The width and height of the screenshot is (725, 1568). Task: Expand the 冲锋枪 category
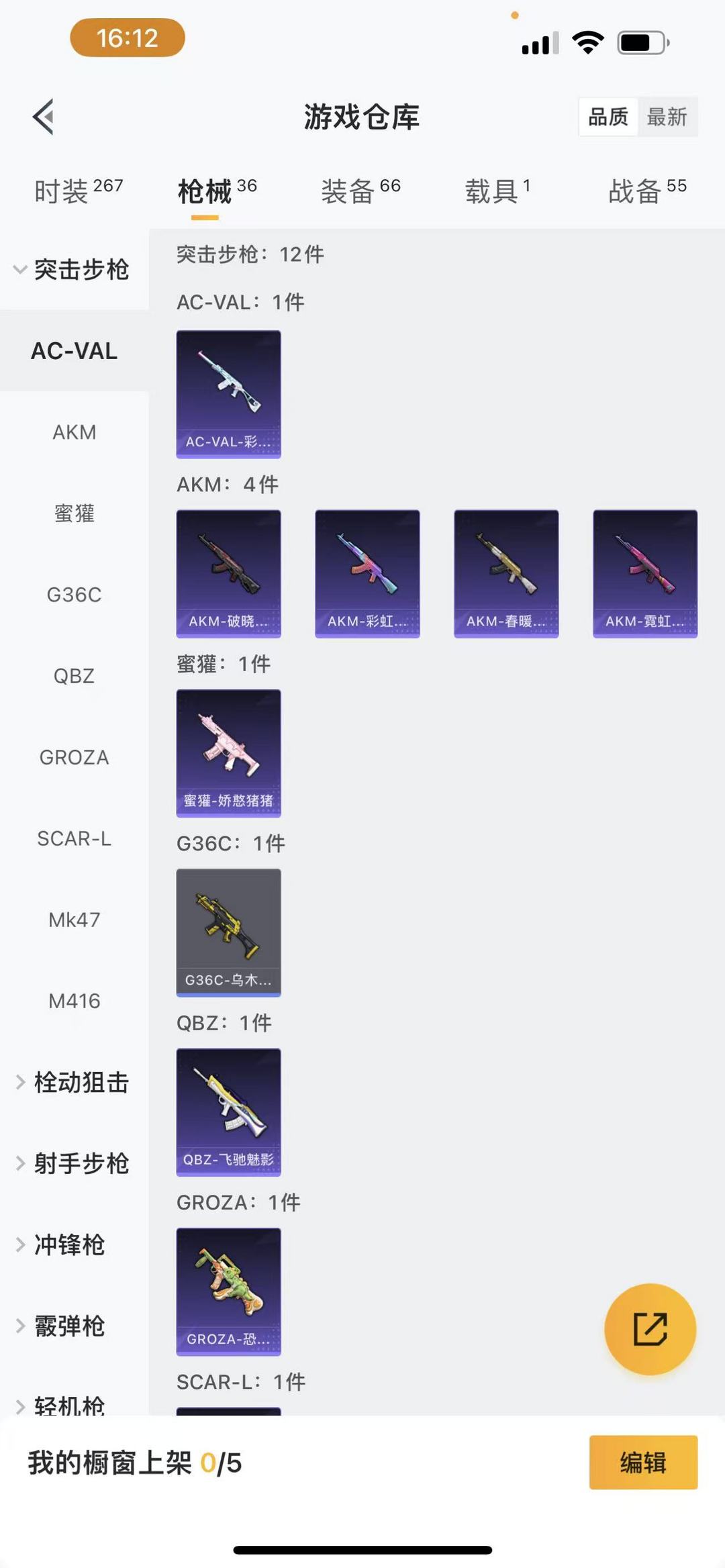[62, 1245]
